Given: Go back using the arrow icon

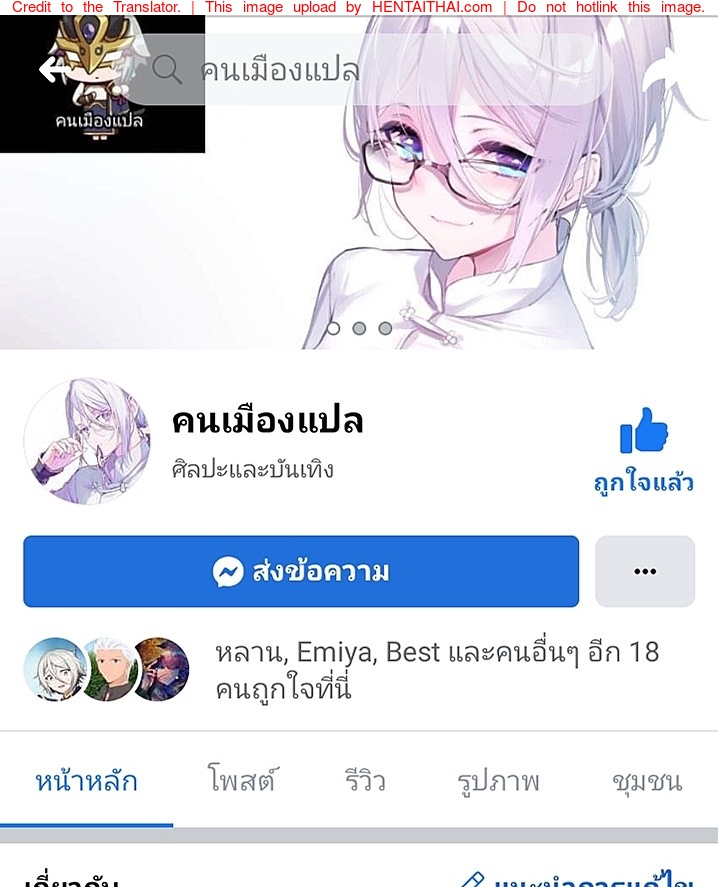Looking at the screenshot, I should pyautogui.click(x=52, y=69).
